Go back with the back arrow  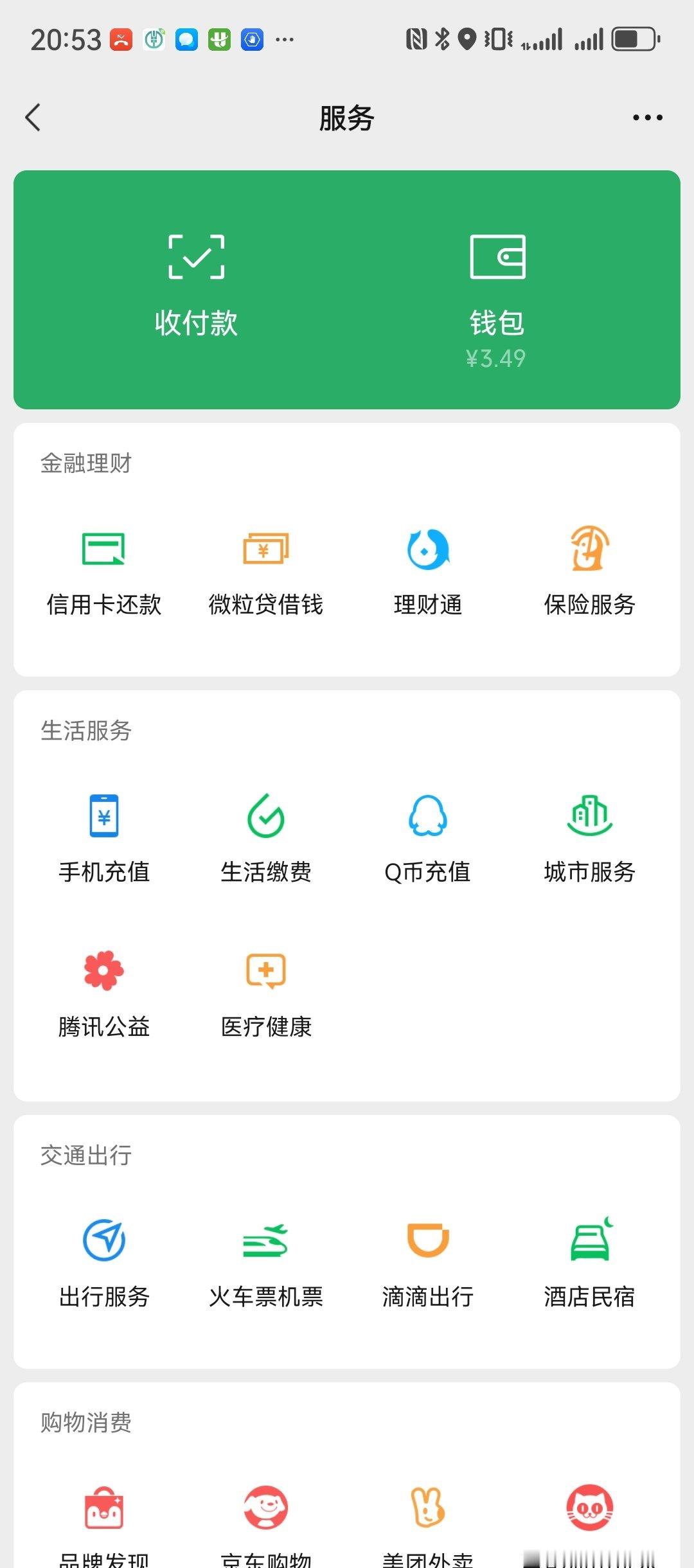[33, 118]
